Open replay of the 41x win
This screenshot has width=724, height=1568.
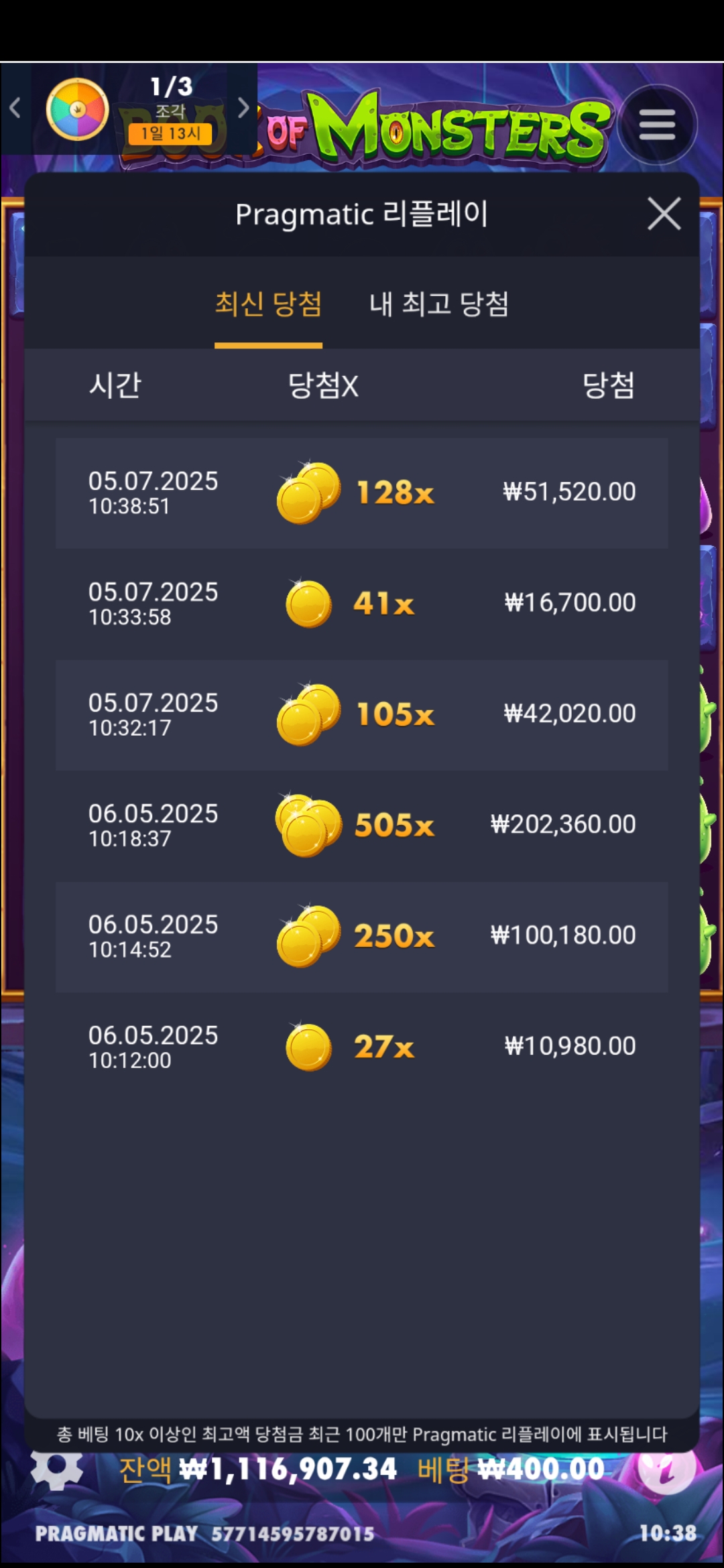tap(362, 604)
